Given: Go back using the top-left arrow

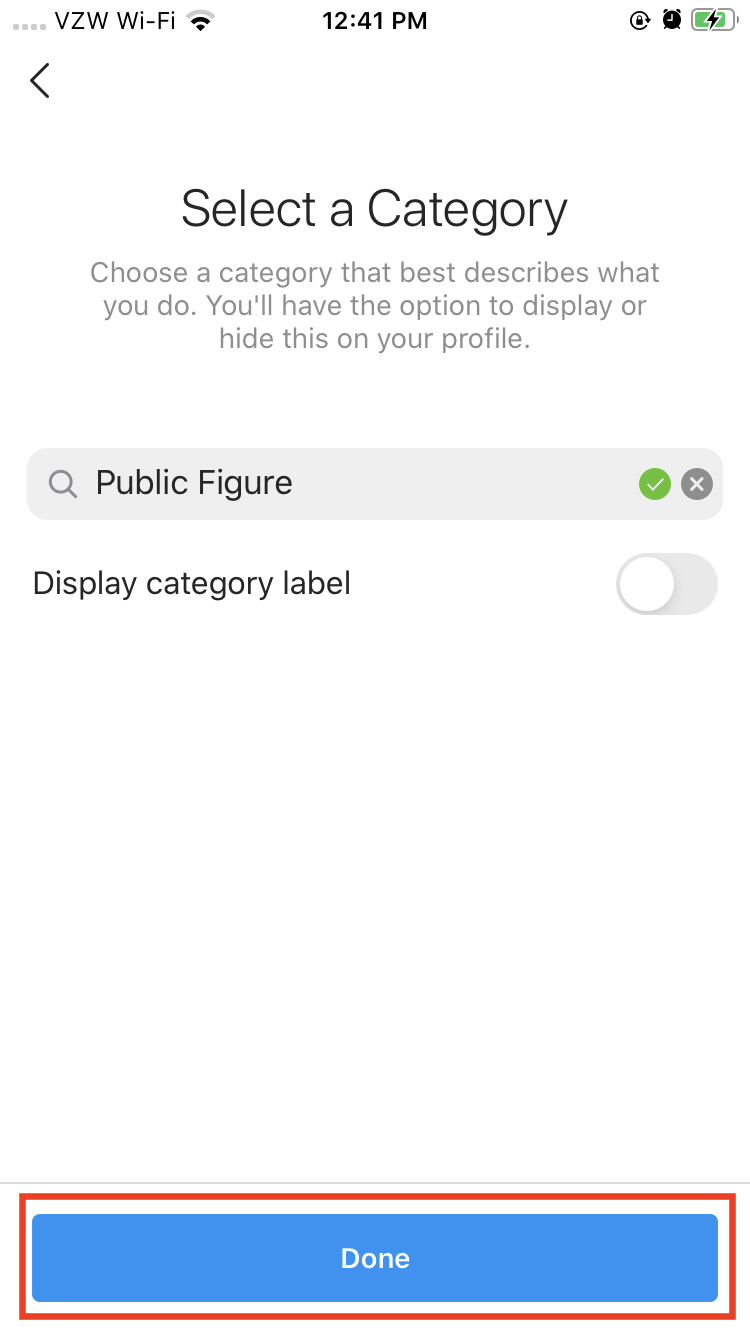Looking at the screenshot, I should click(40, 80).
